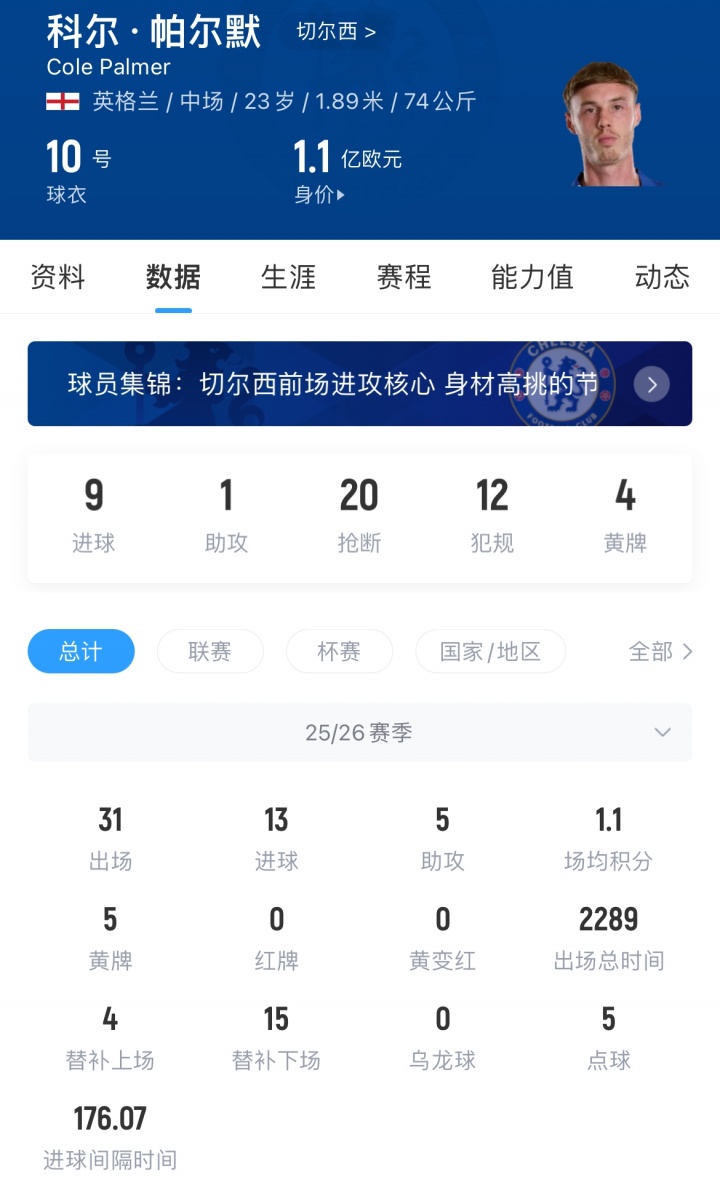Switch to the 动态 tab

click(x=662, y=277)
